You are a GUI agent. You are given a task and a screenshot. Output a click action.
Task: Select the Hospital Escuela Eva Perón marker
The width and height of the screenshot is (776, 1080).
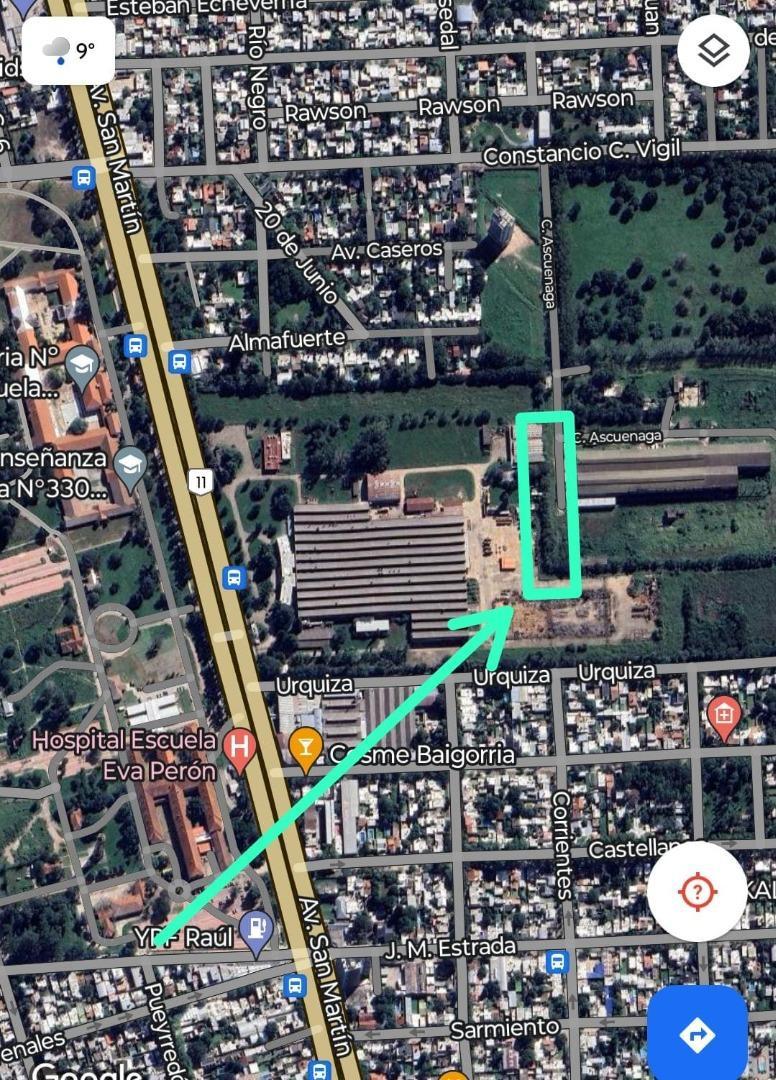pos(239,745)
